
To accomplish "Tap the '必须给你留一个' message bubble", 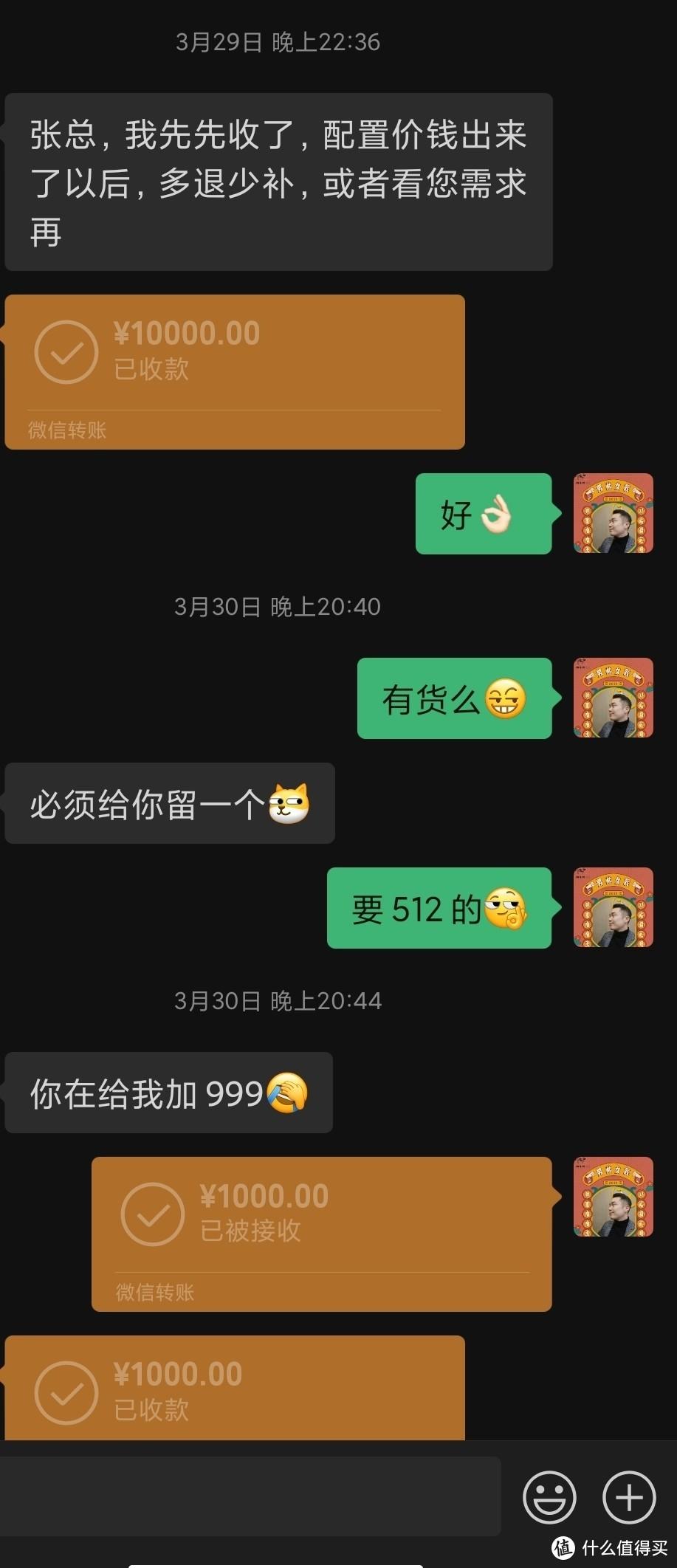I will (x=168, y=804).
